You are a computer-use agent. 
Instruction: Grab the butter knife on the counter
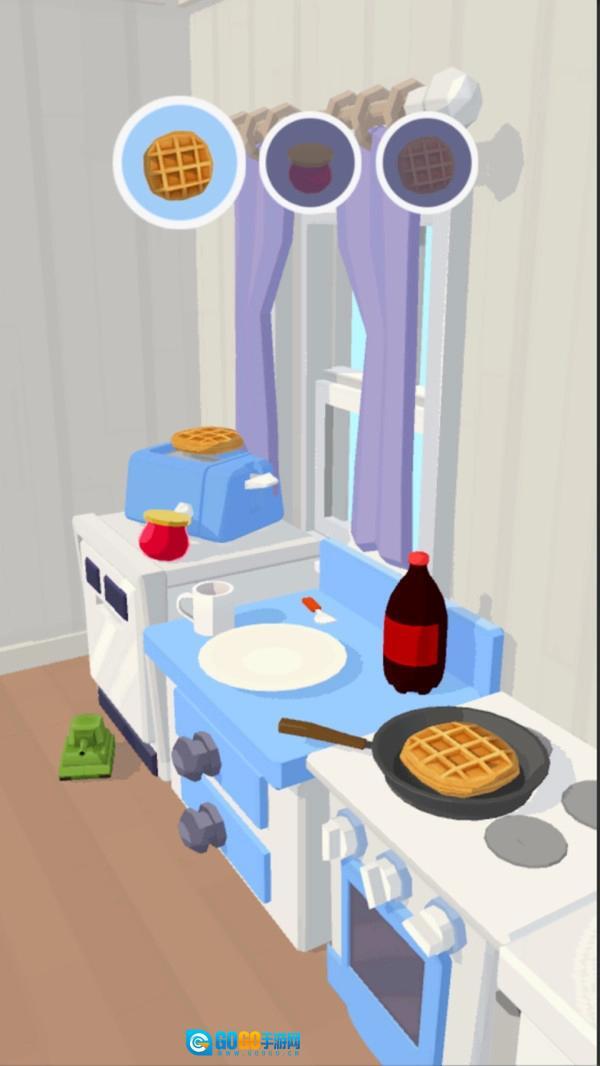point(318,610)
